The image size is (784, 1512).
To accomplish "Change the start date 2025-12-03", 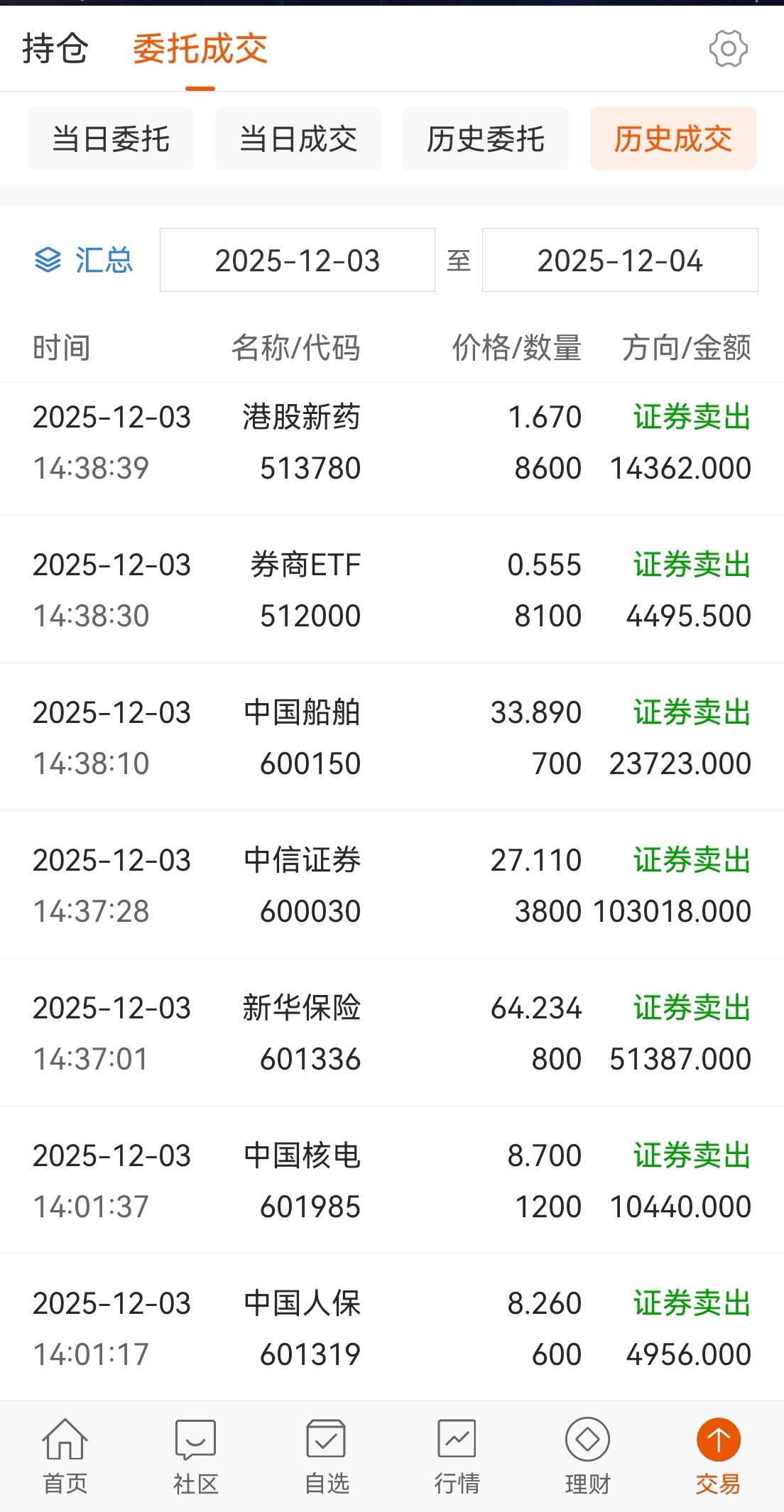I will coord(298,260).
